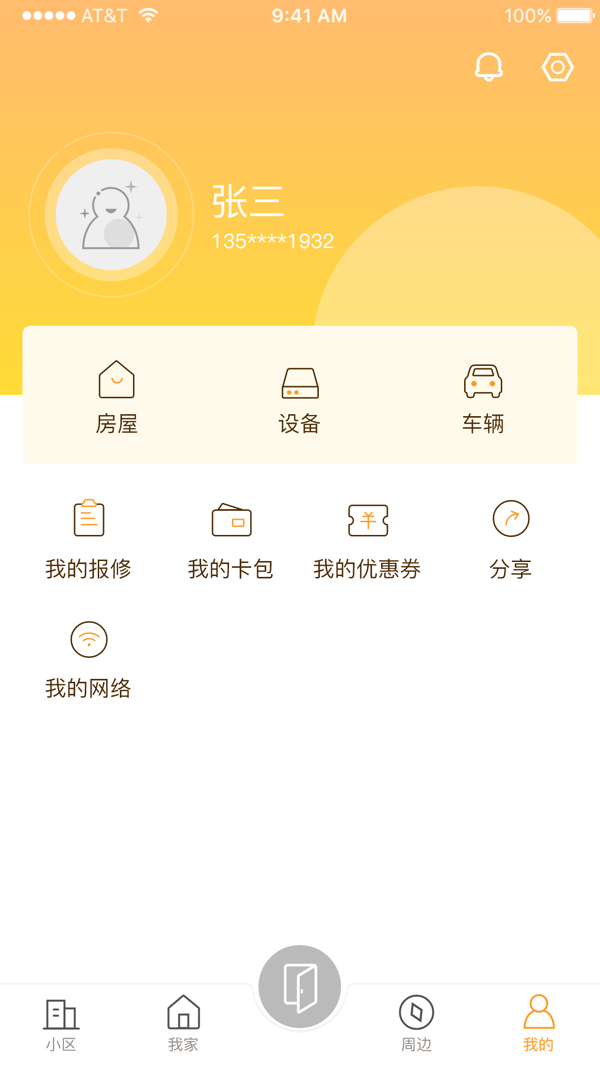Switch to the 小区 tab
Viewport: 600px width, 1067px height.
click(61, 1025)
